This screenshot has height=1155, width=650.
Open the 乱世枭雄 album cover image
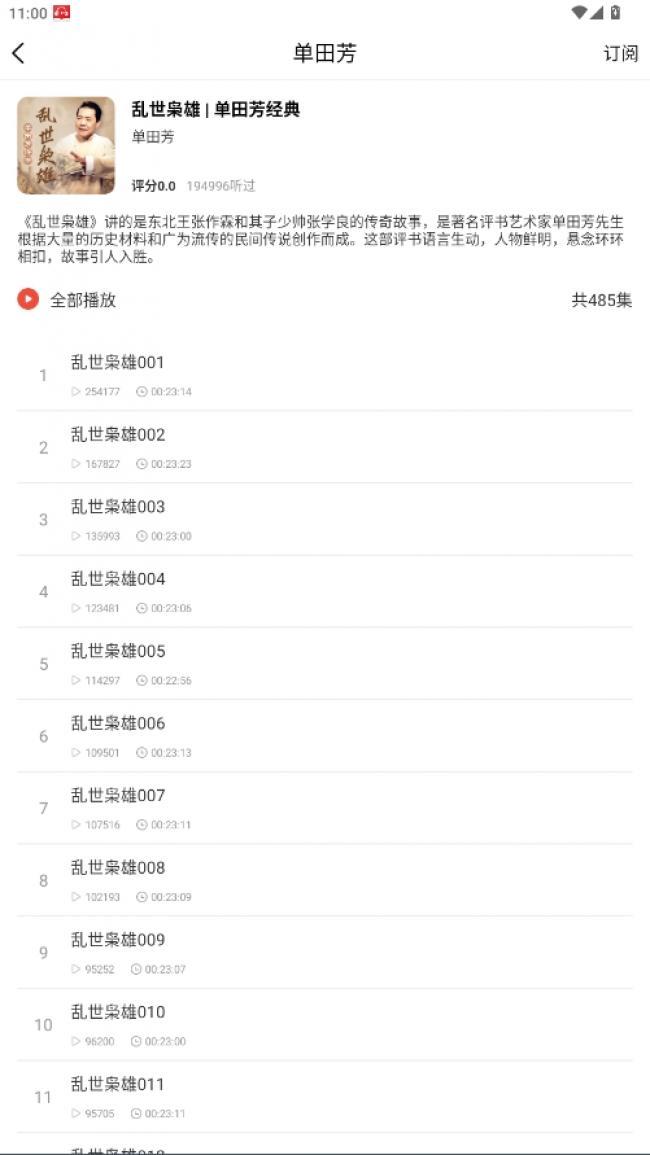click(x=66, y=146)
